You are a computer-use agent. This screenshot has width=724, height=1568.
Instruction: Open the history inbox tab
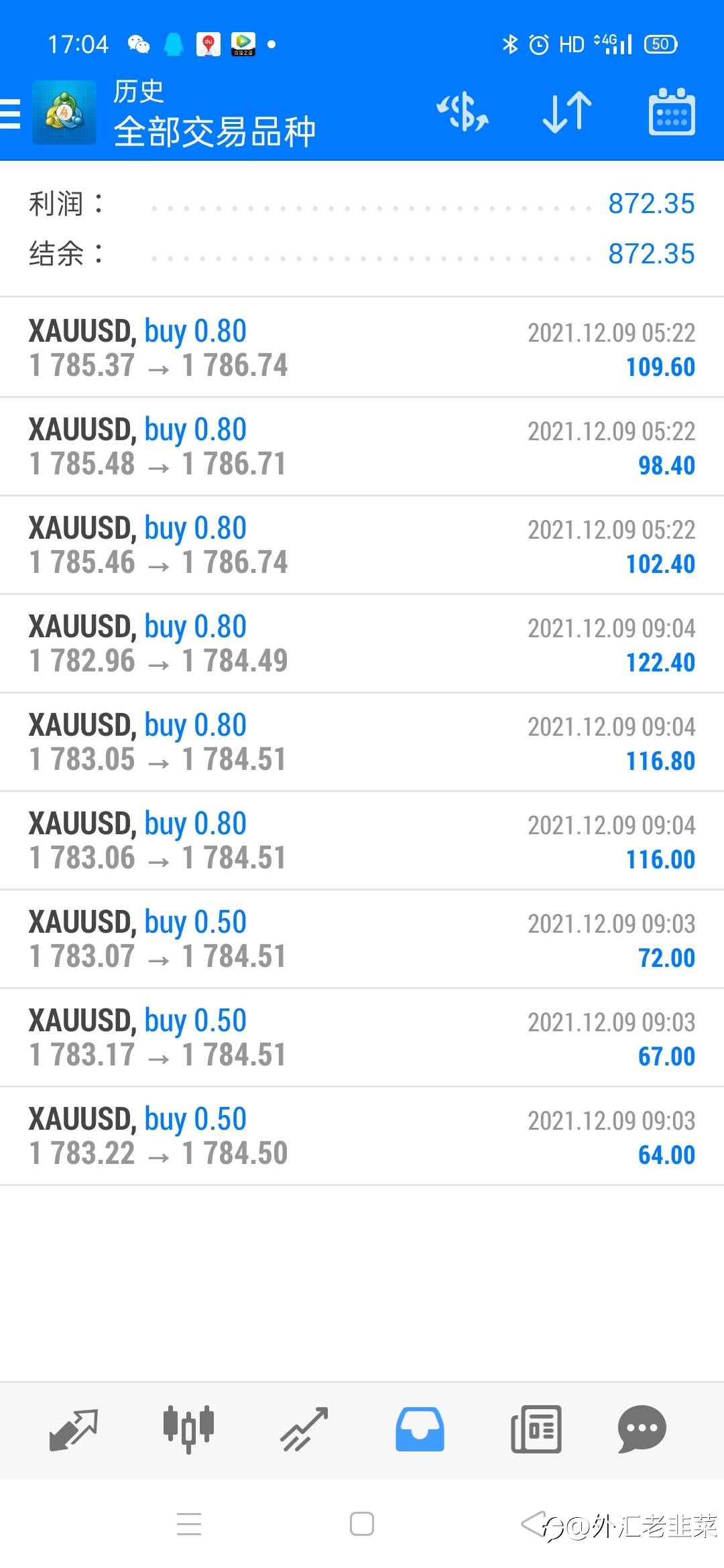coord(420,1429)
